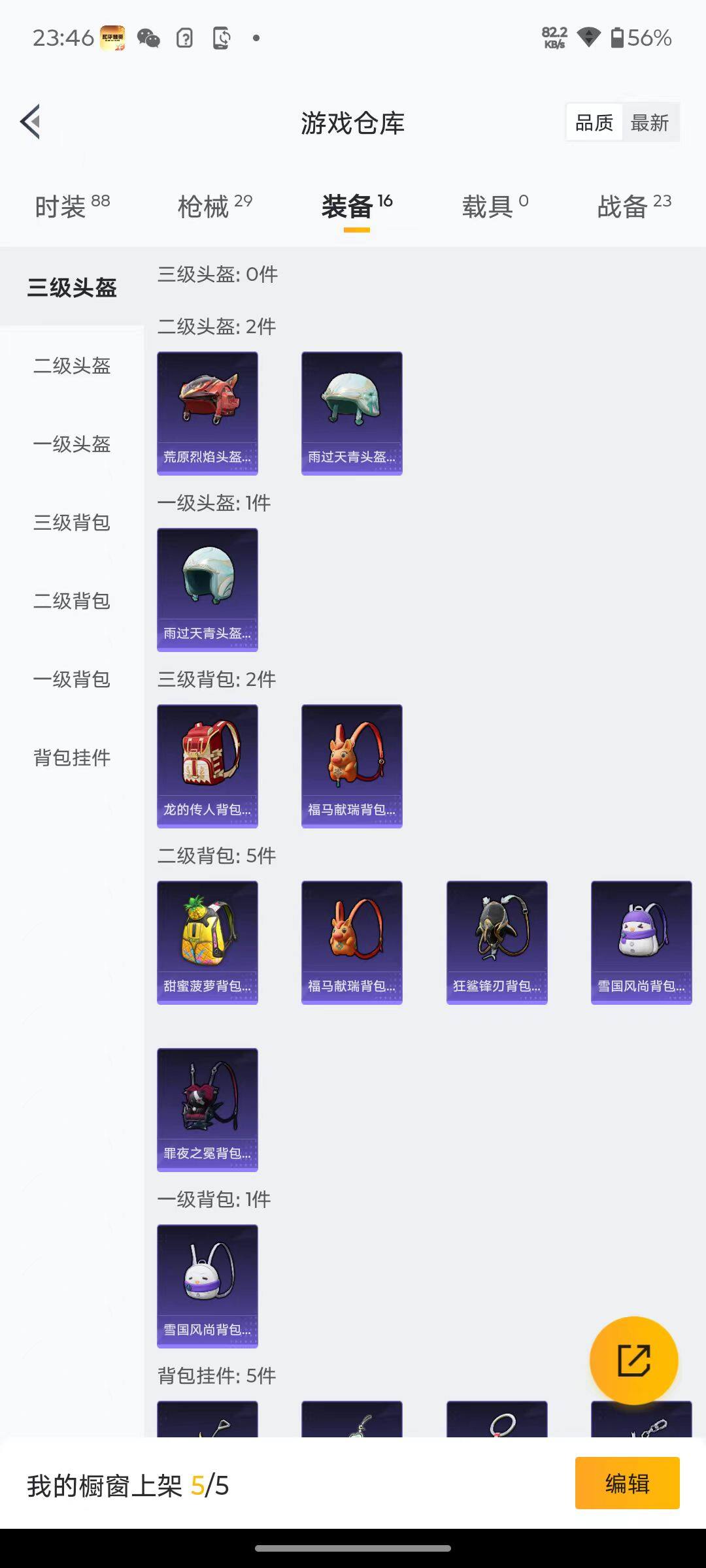This screenshot has height=1568, width=706.
Task: Tap the WeChat icon in the status bar
Action: tap(150, 39)
